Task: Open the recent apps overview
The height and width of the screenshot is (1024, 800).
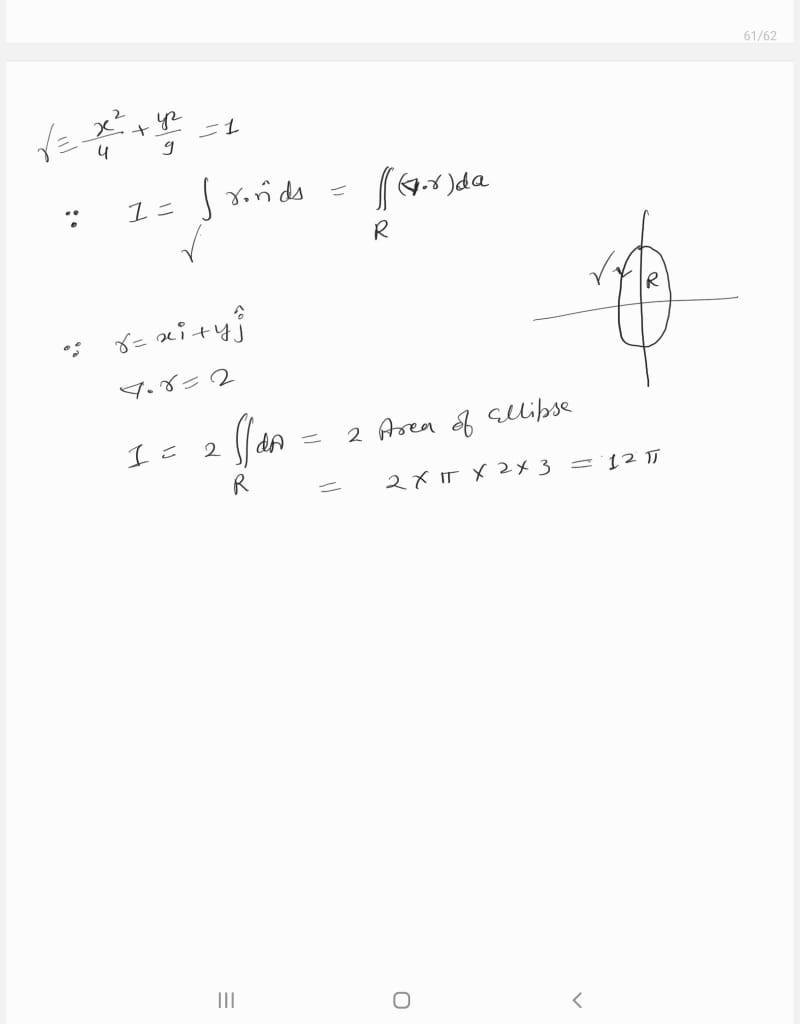Action: click(226, 999)
